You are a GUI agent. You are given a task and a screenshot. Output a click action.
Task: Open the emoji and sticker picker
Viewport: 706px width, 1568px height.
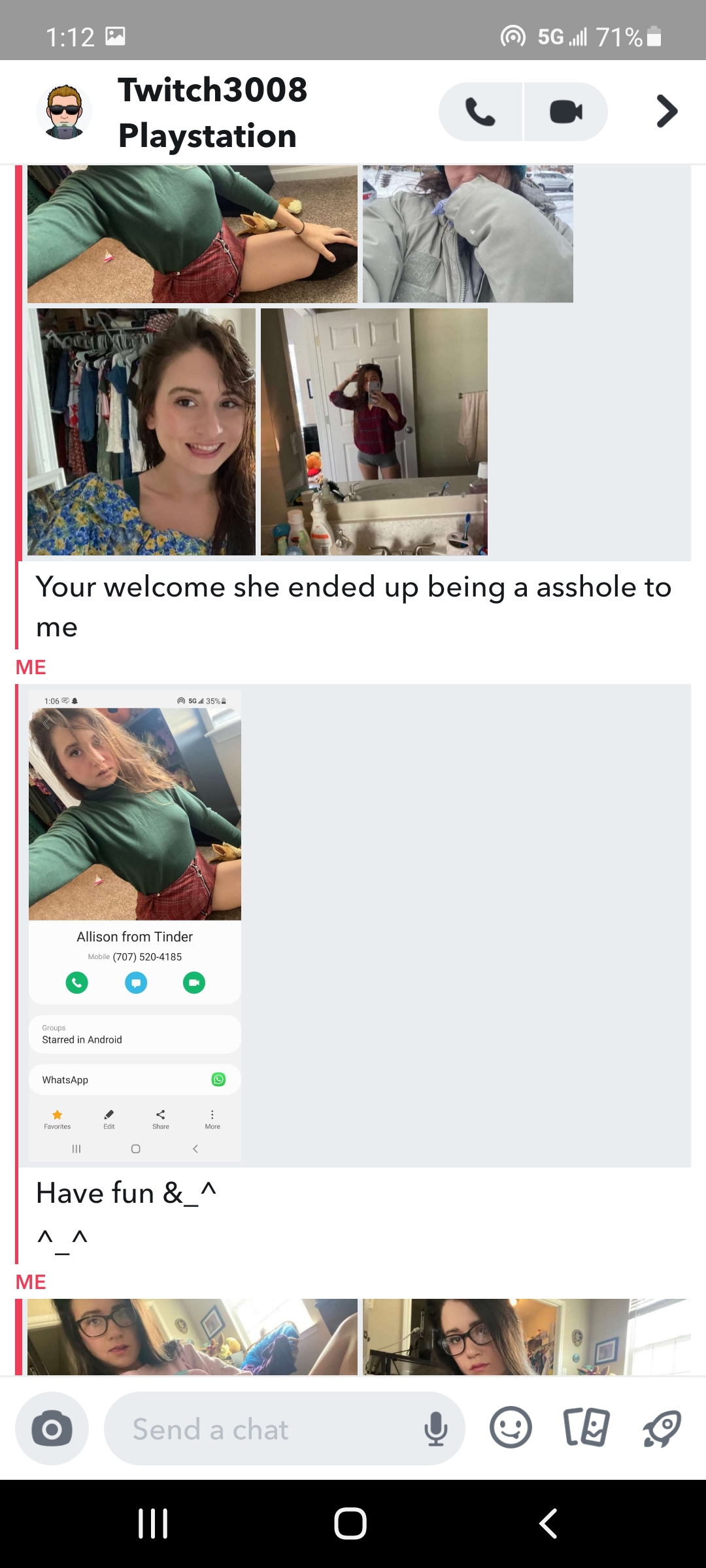pos(511,1428)
